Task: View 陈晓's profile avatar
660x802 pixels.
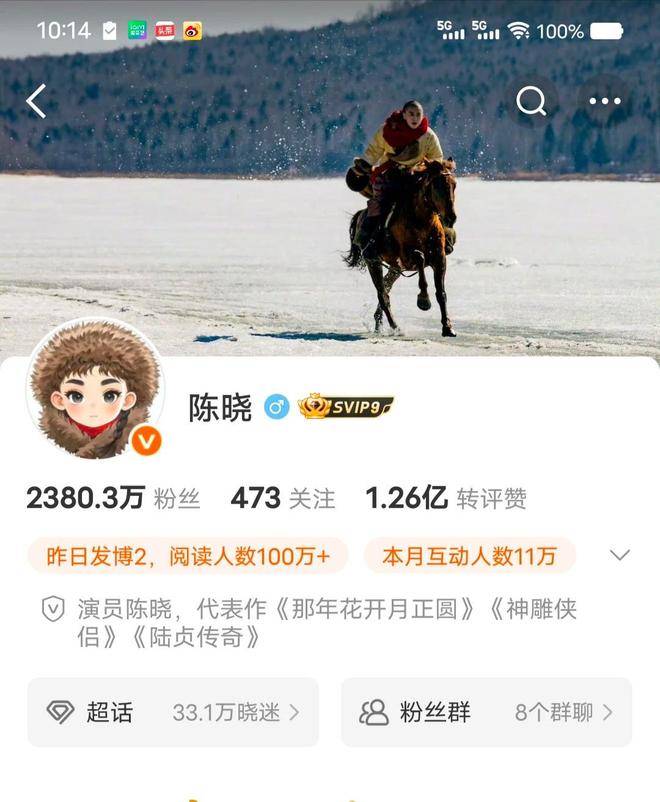Action: click(95, 390)
